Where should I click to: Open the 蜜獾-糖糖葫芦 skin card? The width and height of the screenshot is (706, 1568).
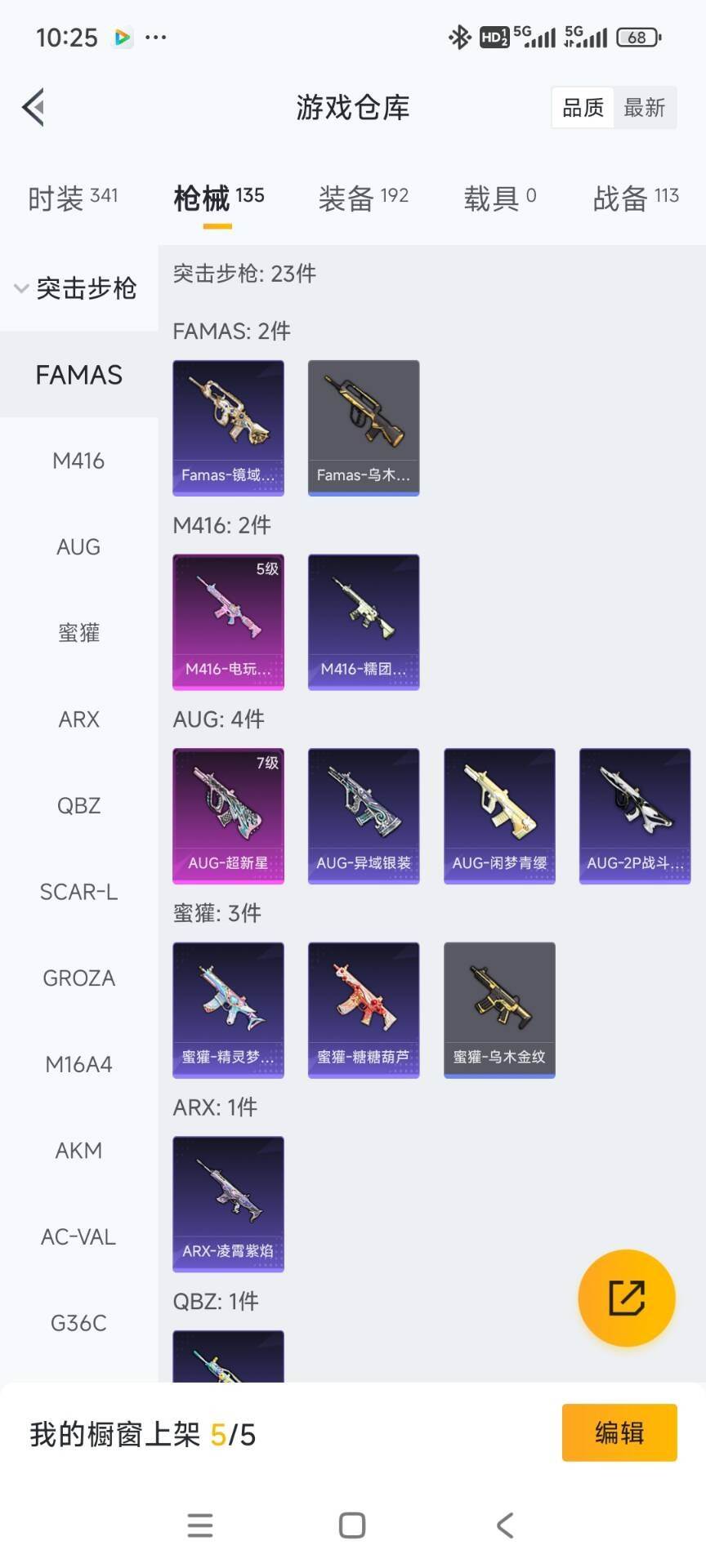pos(364,1009)
